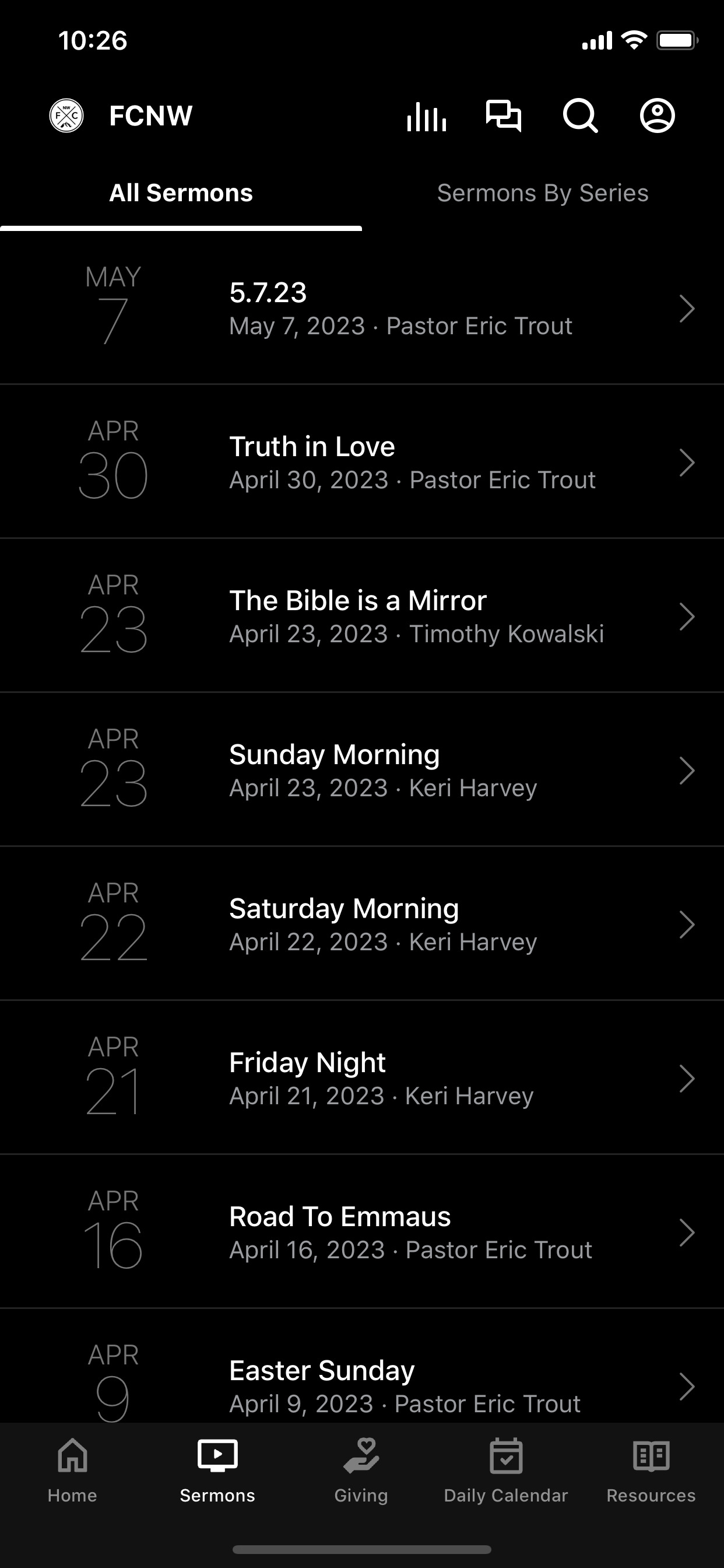The image size is (724, 1568).
Task: Switch to the Resources tab
Action: pyautogui.click(x=651, y=1470)
